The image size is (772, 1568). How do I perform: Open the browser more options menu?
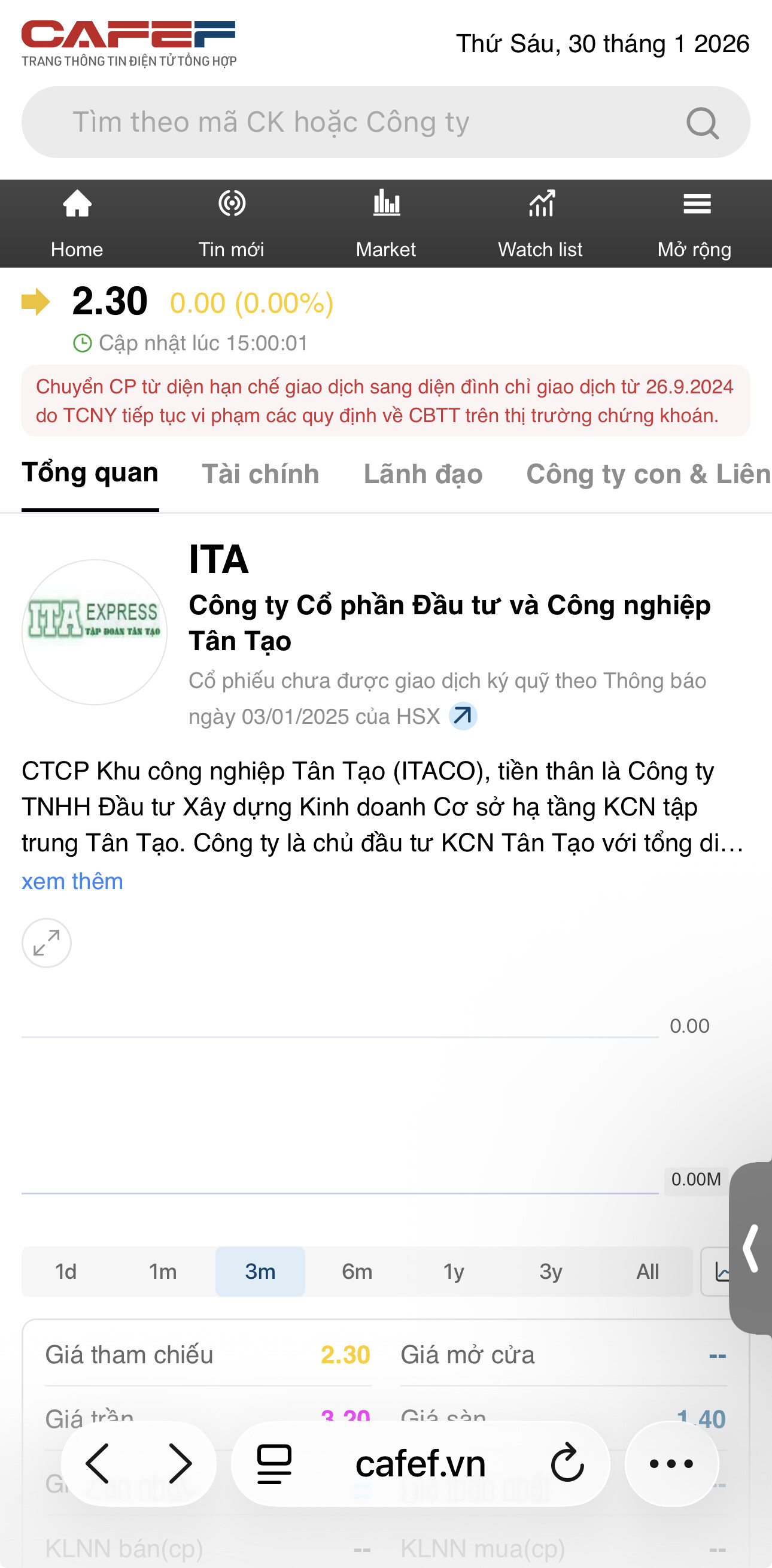tap(671, 1463)
